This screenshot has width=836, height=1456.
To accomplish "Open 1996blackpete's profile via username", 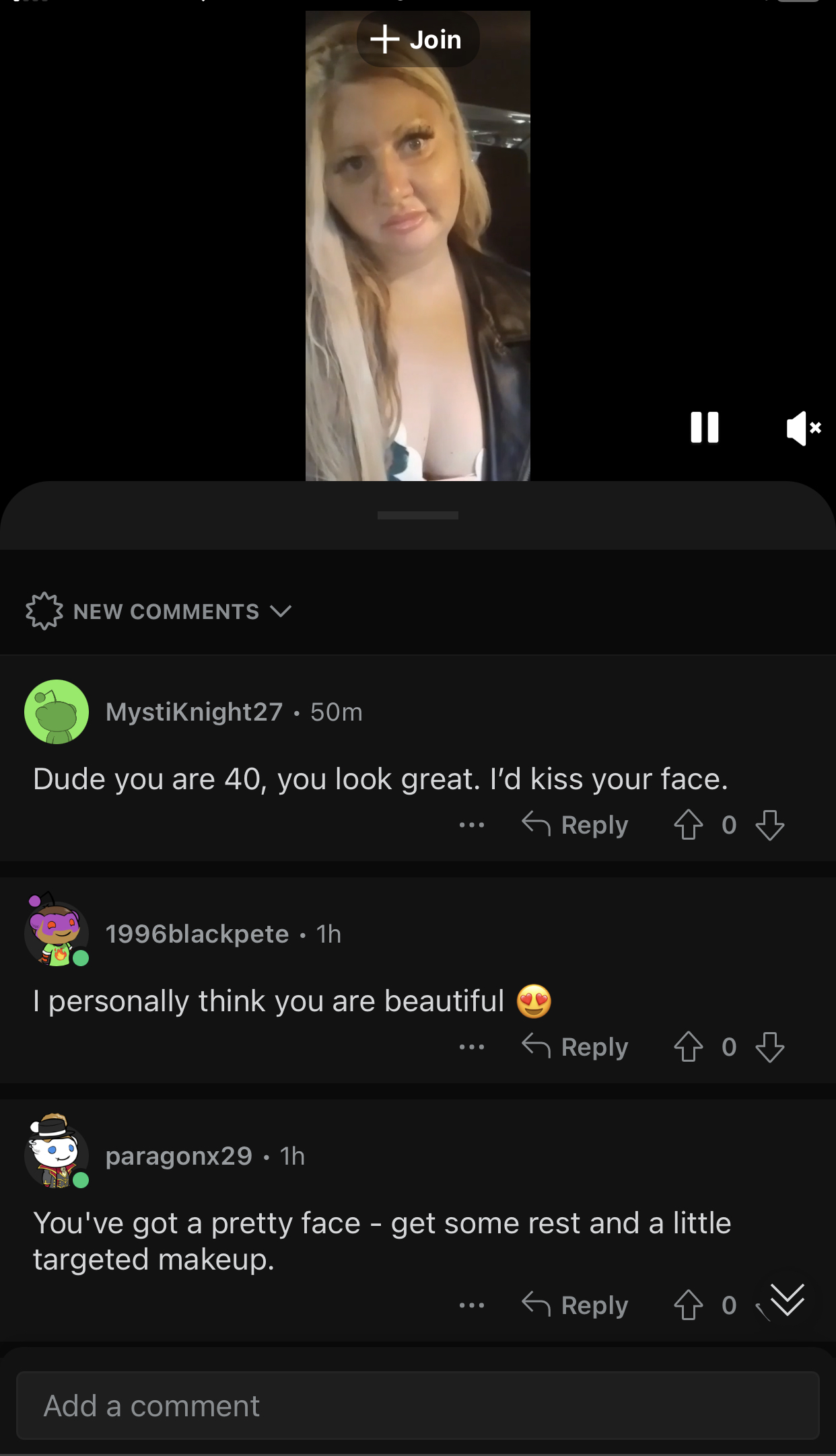I will (x=197, y=934).
